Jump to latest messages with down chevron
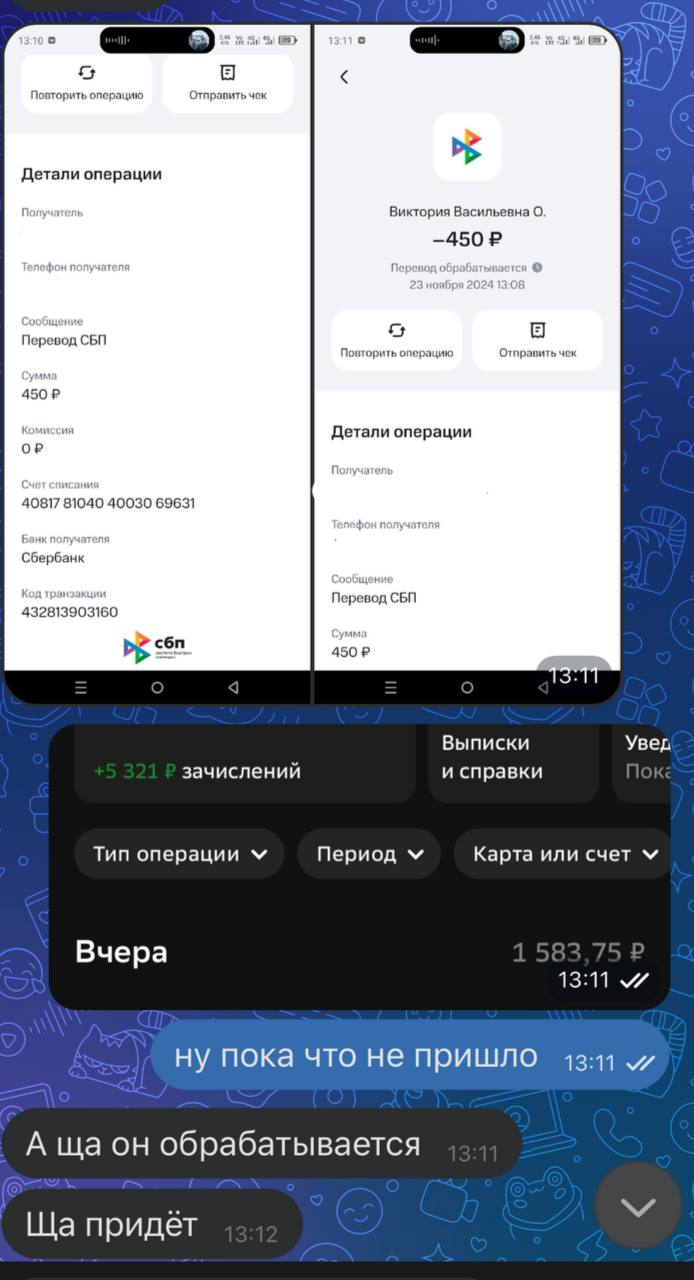This screenshot has height=1280, width=694. (x=638, y=1205)
